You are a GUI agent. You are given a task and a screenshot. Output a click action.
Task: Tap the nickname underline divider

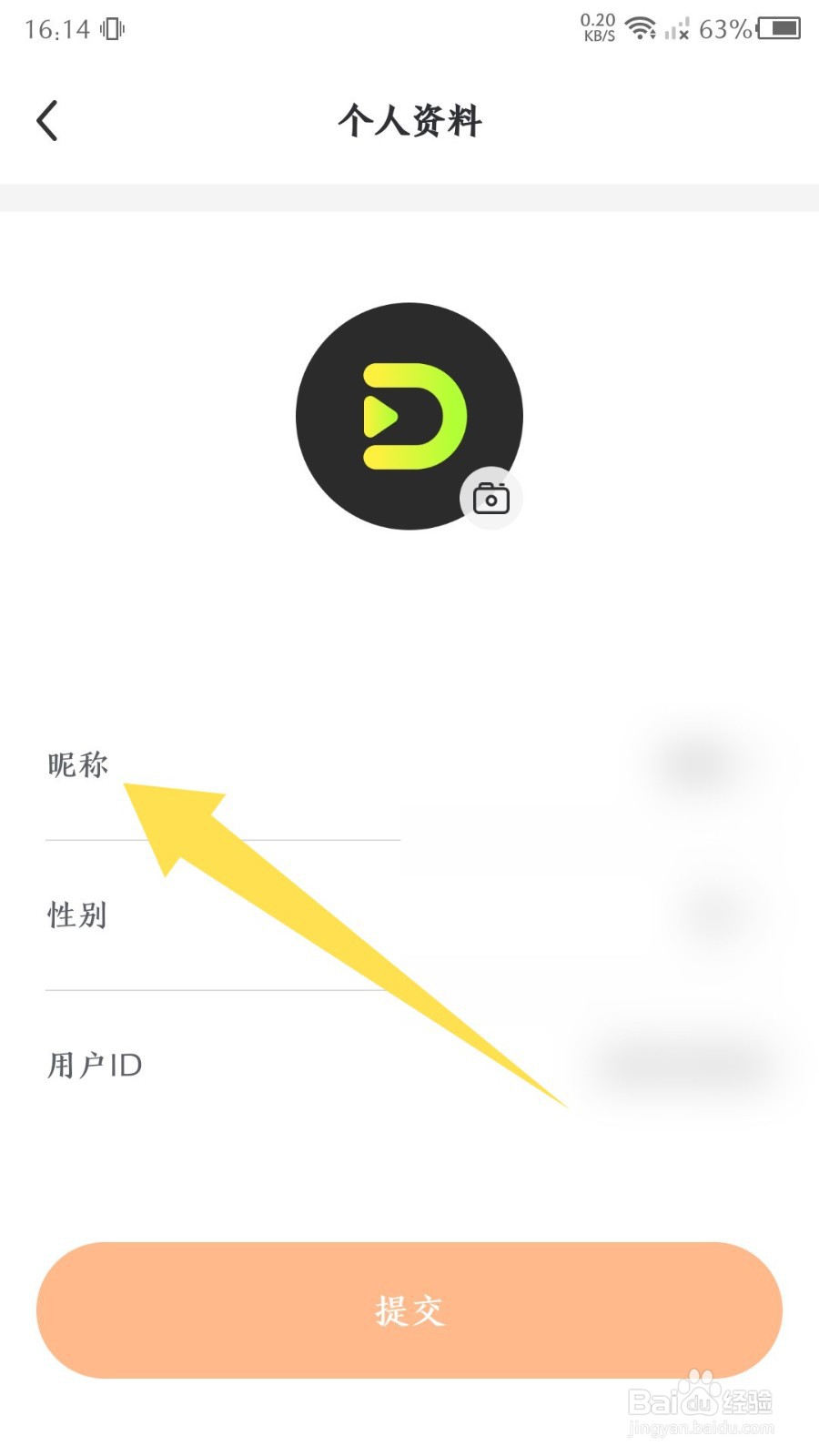click(x=223, y=839)
